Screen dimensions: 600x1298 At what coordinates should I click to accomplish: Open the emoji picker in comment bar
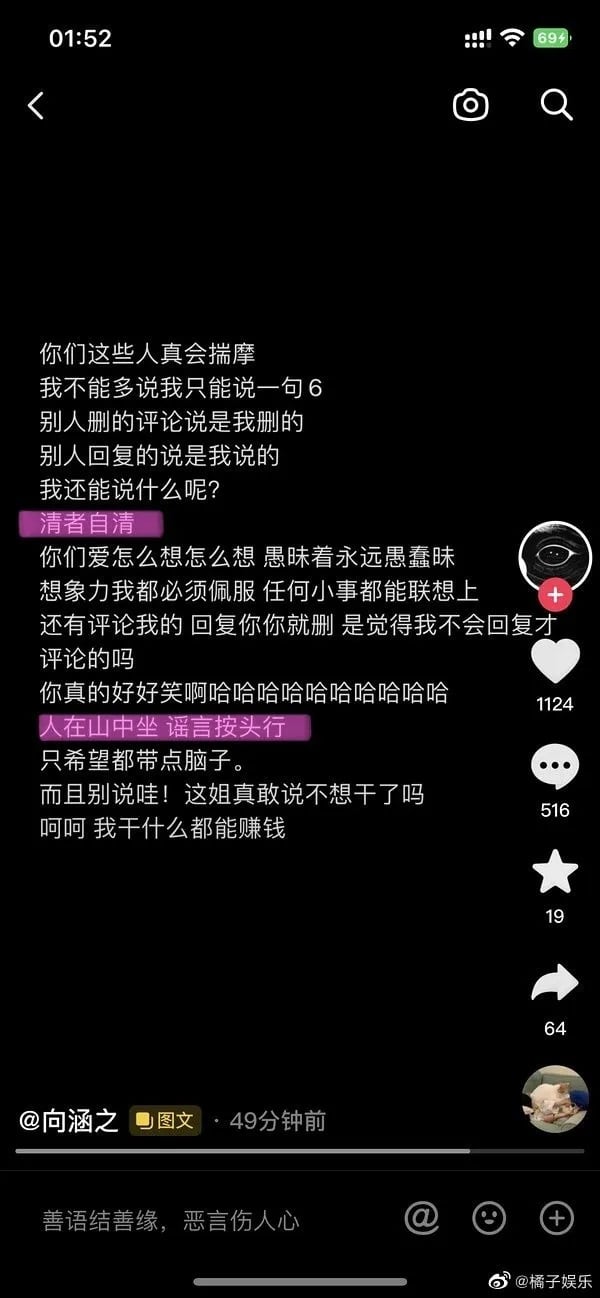tap(489, 1218)
